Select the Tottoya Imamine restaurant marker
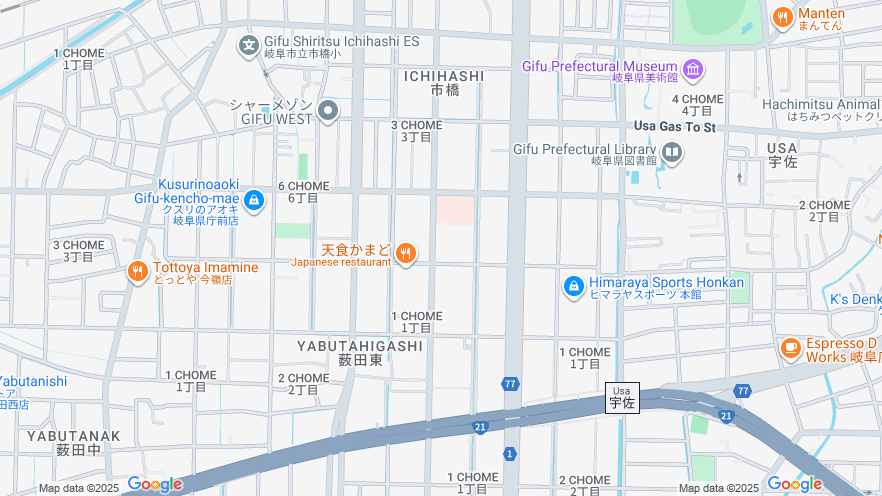This screenshot has height=496, width=882. 138,272
